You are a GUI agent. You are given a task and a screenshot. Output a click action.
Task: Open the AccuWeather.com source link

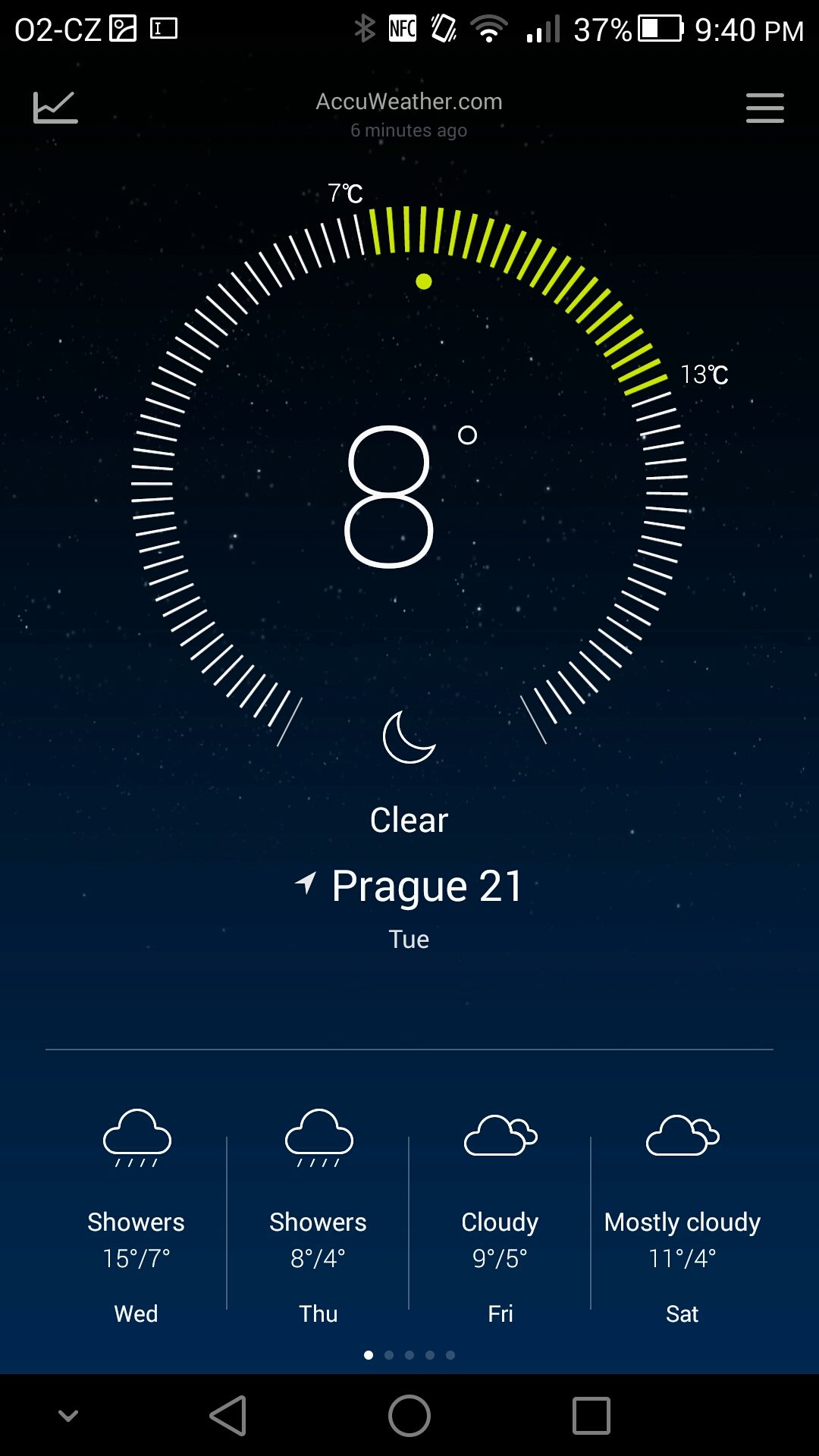click(x=409, y=102)
